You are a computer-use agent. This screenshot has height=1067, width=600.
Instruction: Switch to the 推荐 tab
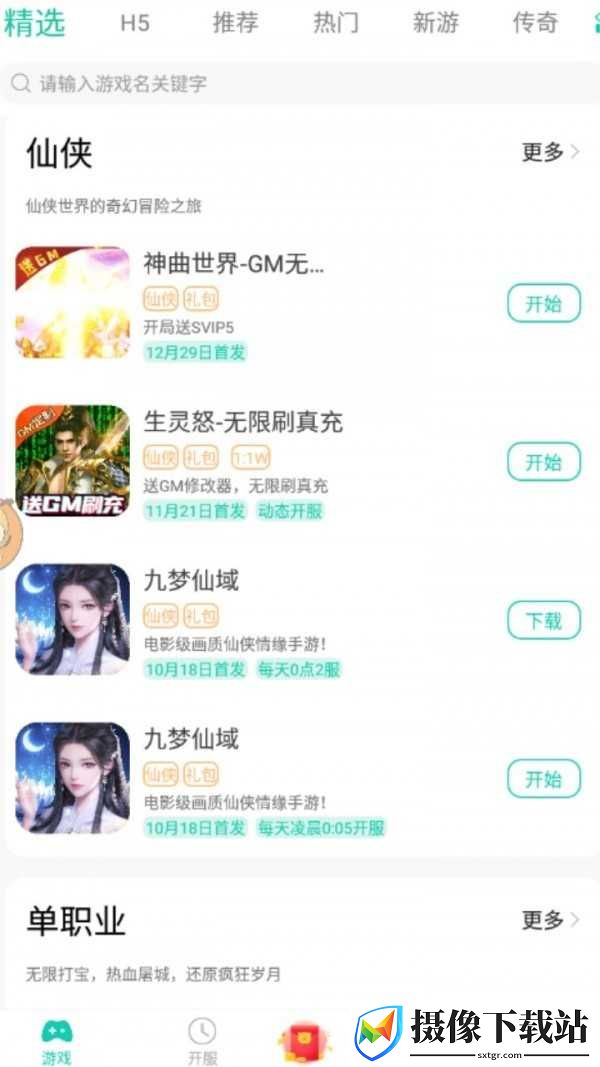point(235,23)
